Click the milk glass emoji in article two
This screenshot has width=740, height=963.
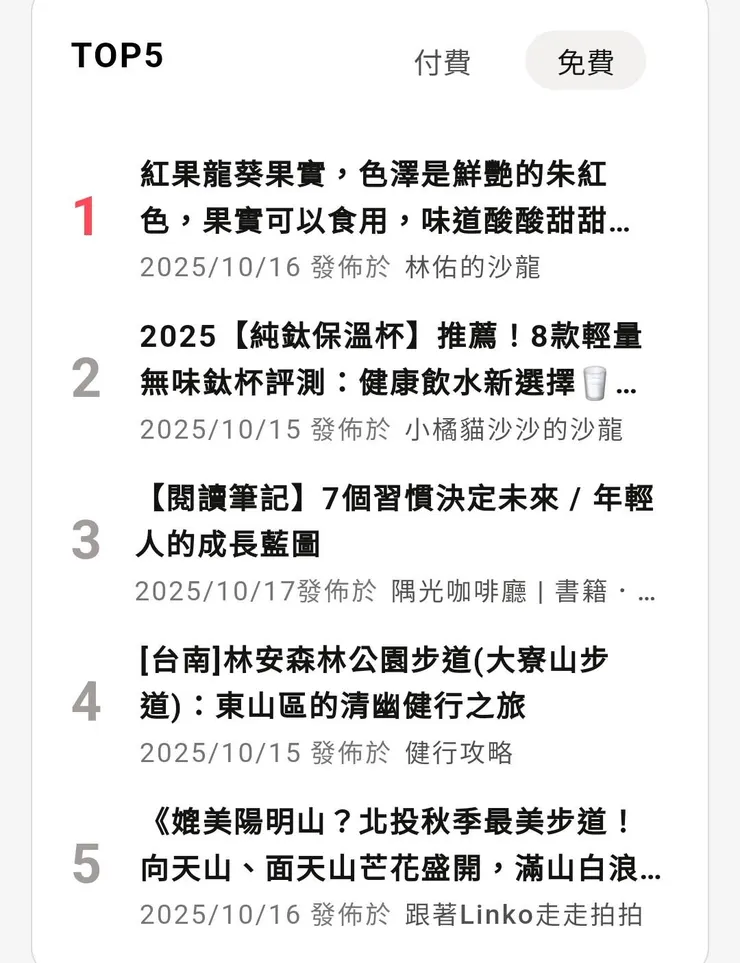click(x=593, y=381)
